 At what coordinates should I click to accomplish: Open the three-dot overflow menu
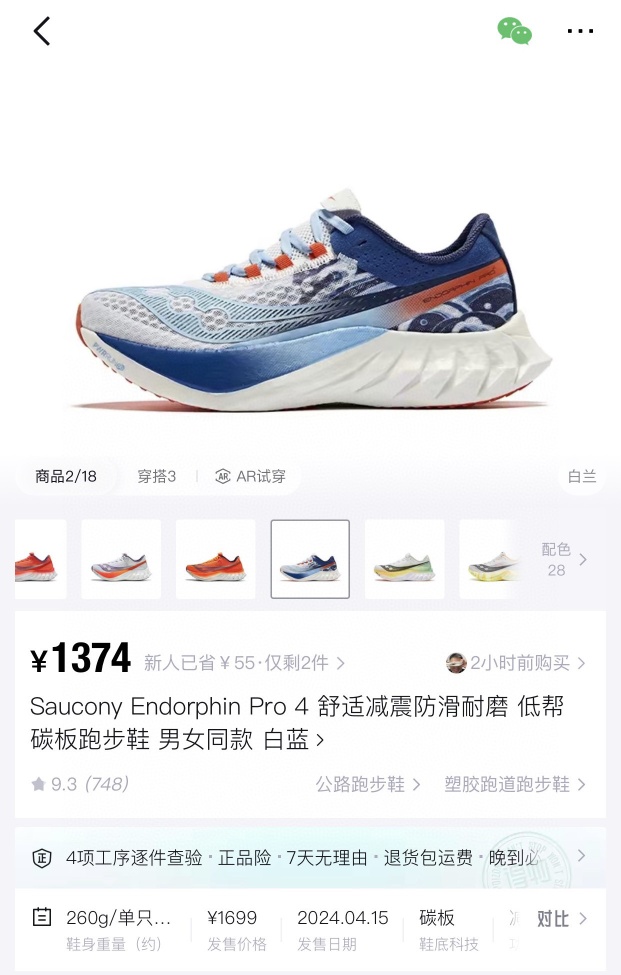[580, 32]
